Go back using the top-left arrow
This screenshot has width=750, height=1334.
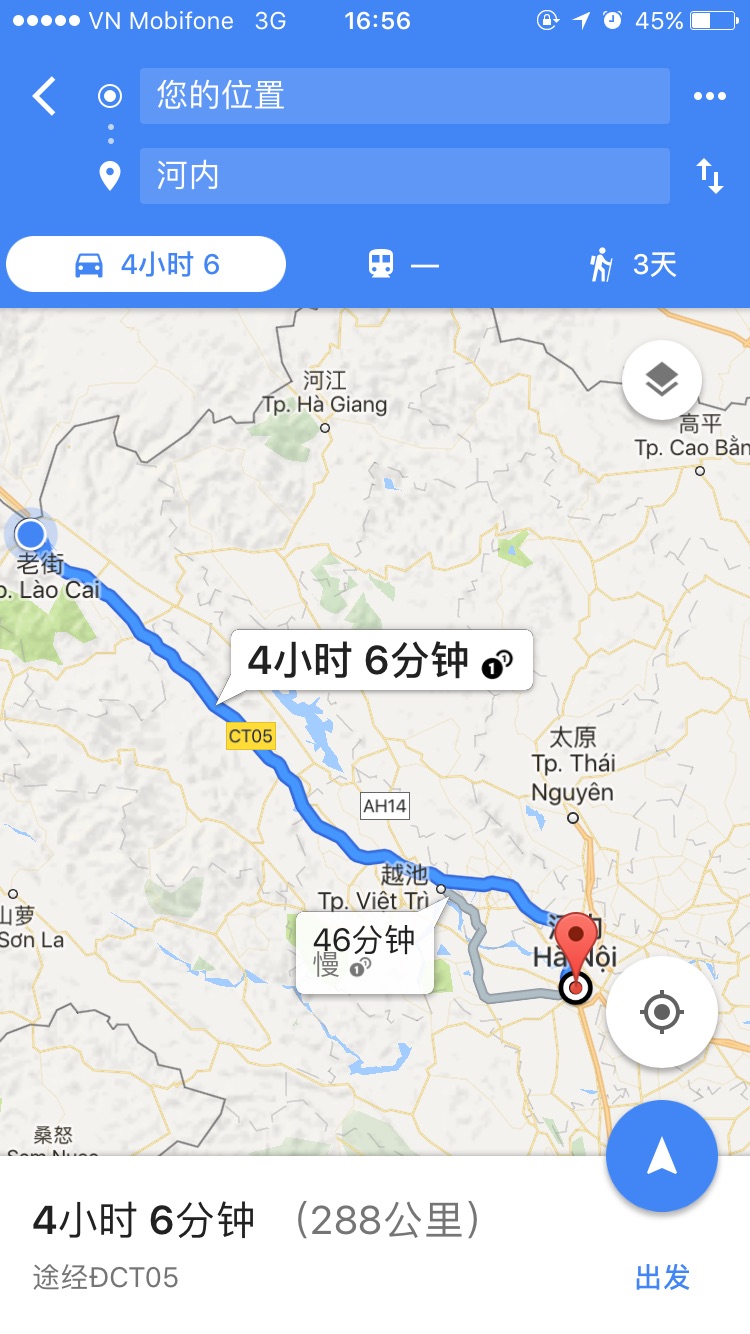(44, 97)
